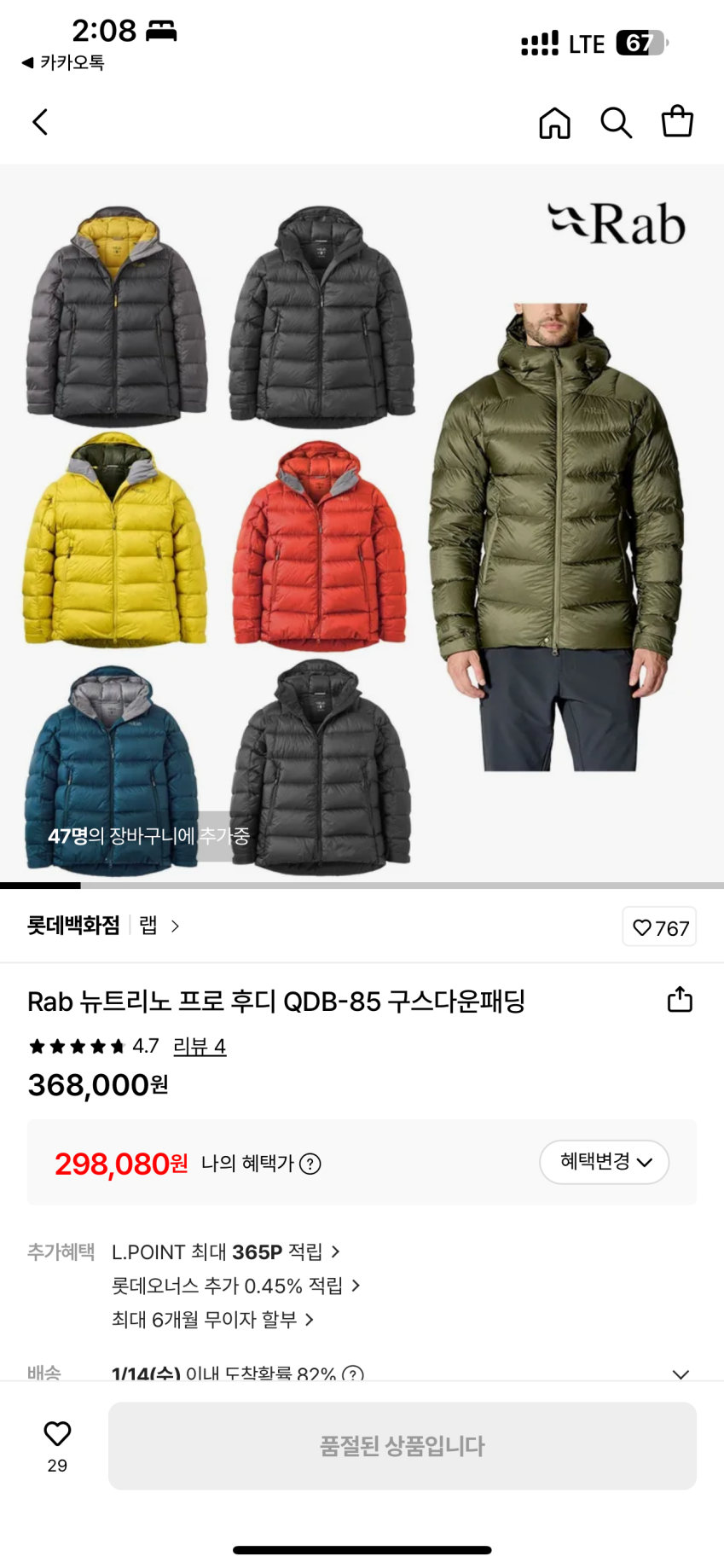
Task: Expand the 혜택변경 dropdown
Action: (605, 1162)
